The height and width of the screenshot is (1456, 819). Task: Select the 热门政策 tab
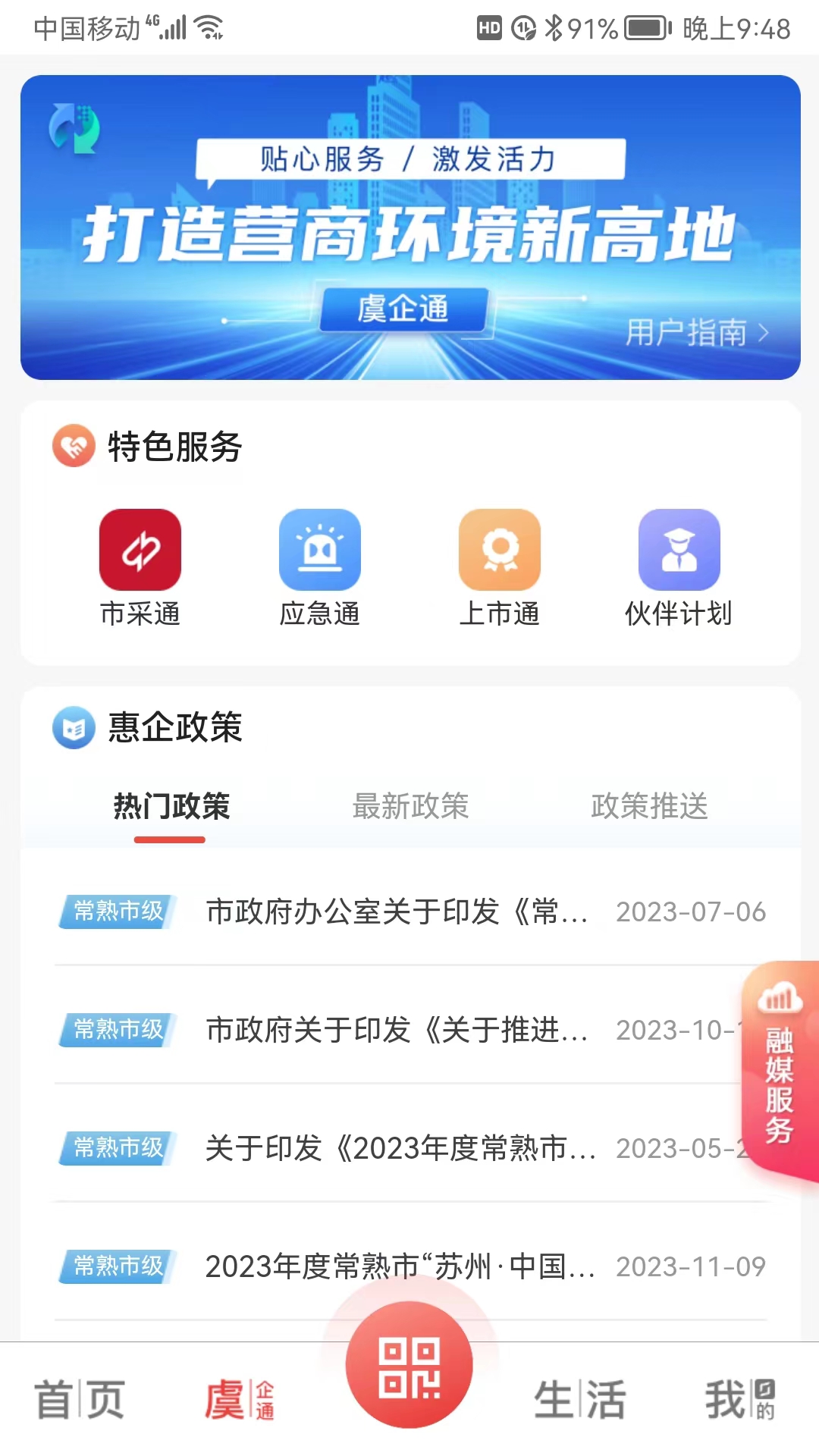[x=170, y=806]
